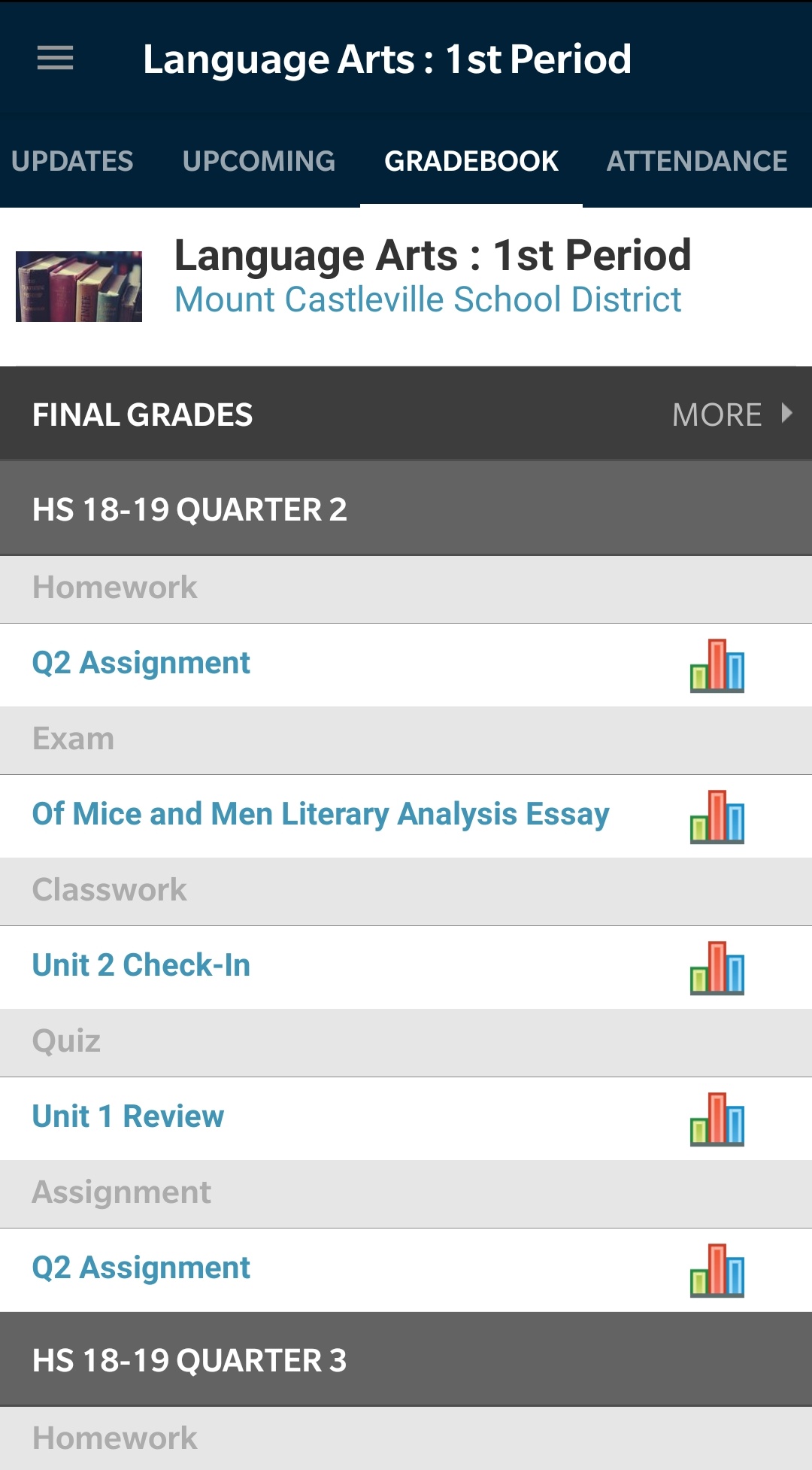
Task: View grade statistics for Unit 2 Check-In
Action: [717, 968]
